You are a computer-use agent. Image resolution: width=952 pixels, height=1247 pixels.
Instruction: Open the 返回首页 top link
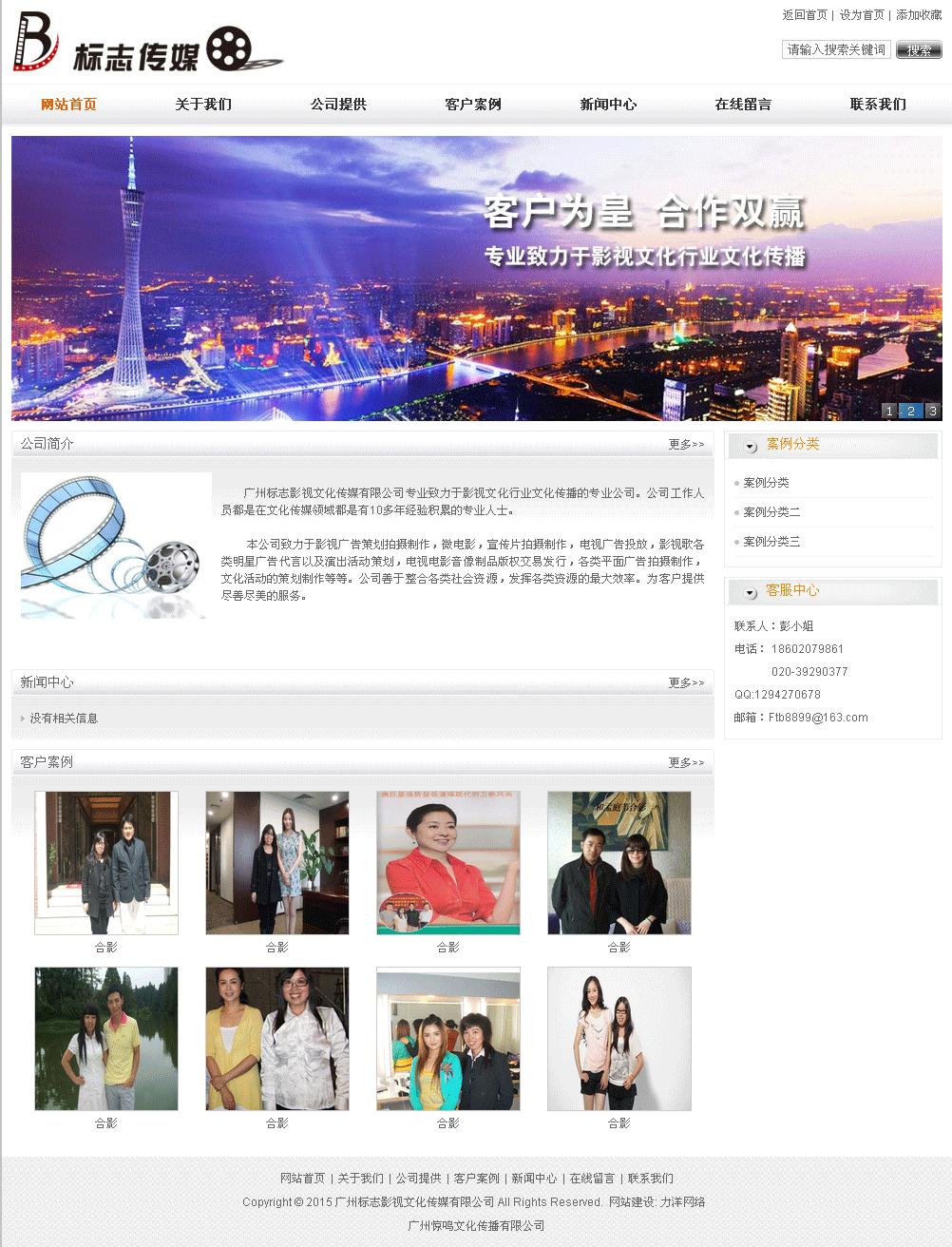pos(804,15)
